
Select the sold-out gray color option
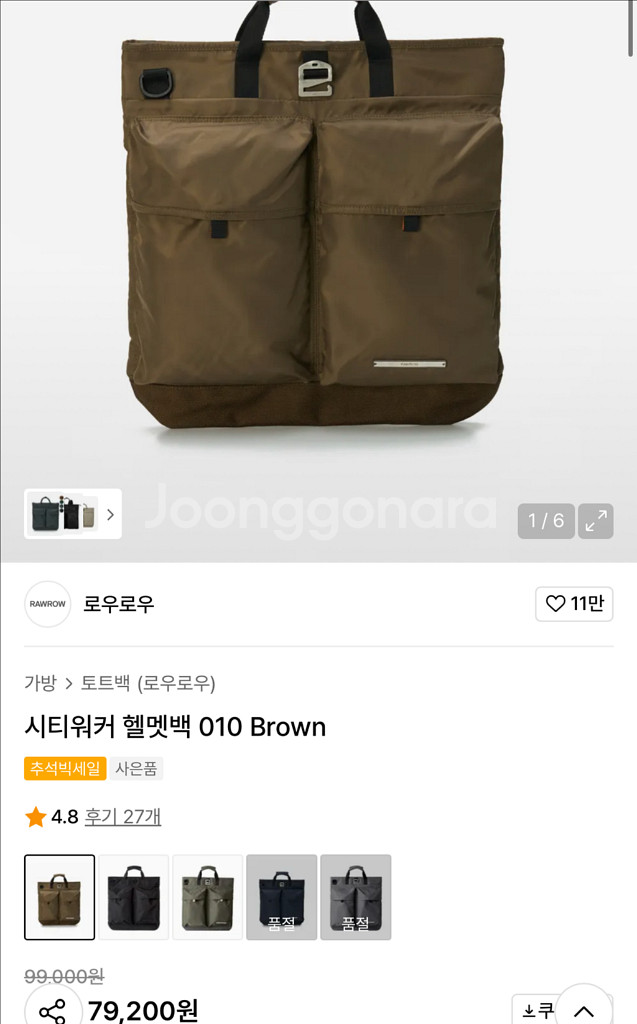tap(356, 897)
